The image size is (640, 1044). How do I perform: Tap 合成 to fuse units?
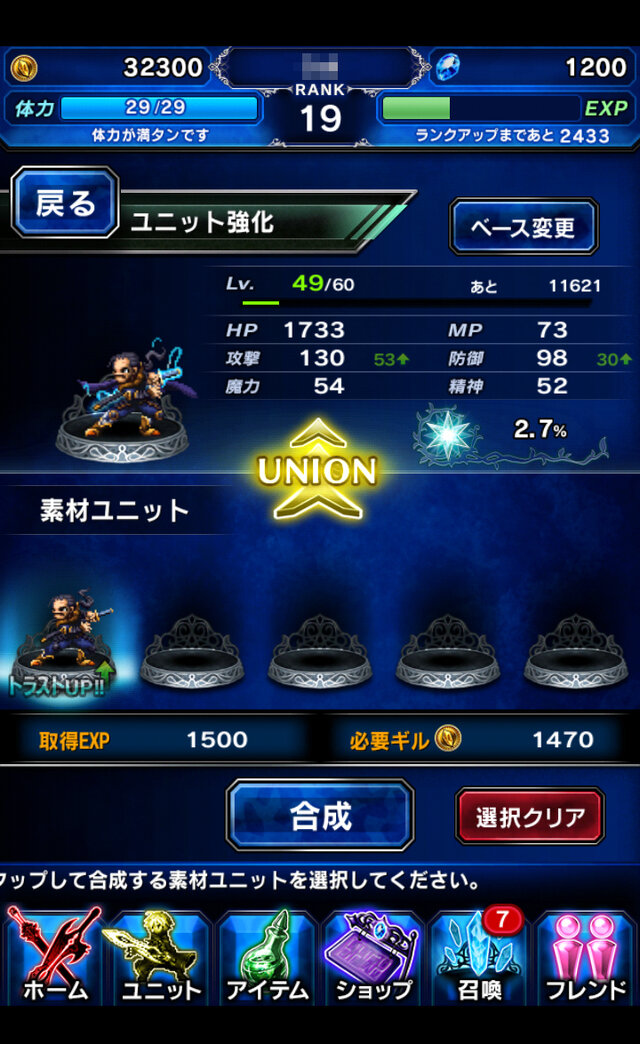click(320, 816)
